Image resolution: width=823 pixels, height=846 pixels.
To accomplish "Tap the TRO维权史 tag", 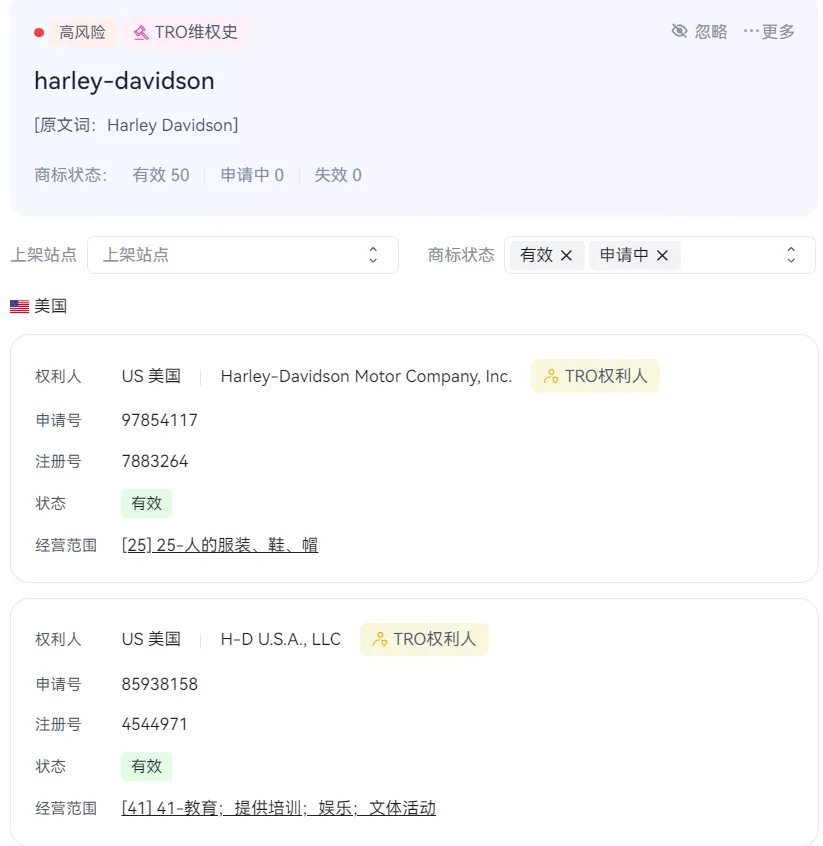I will tap(186, 32).
